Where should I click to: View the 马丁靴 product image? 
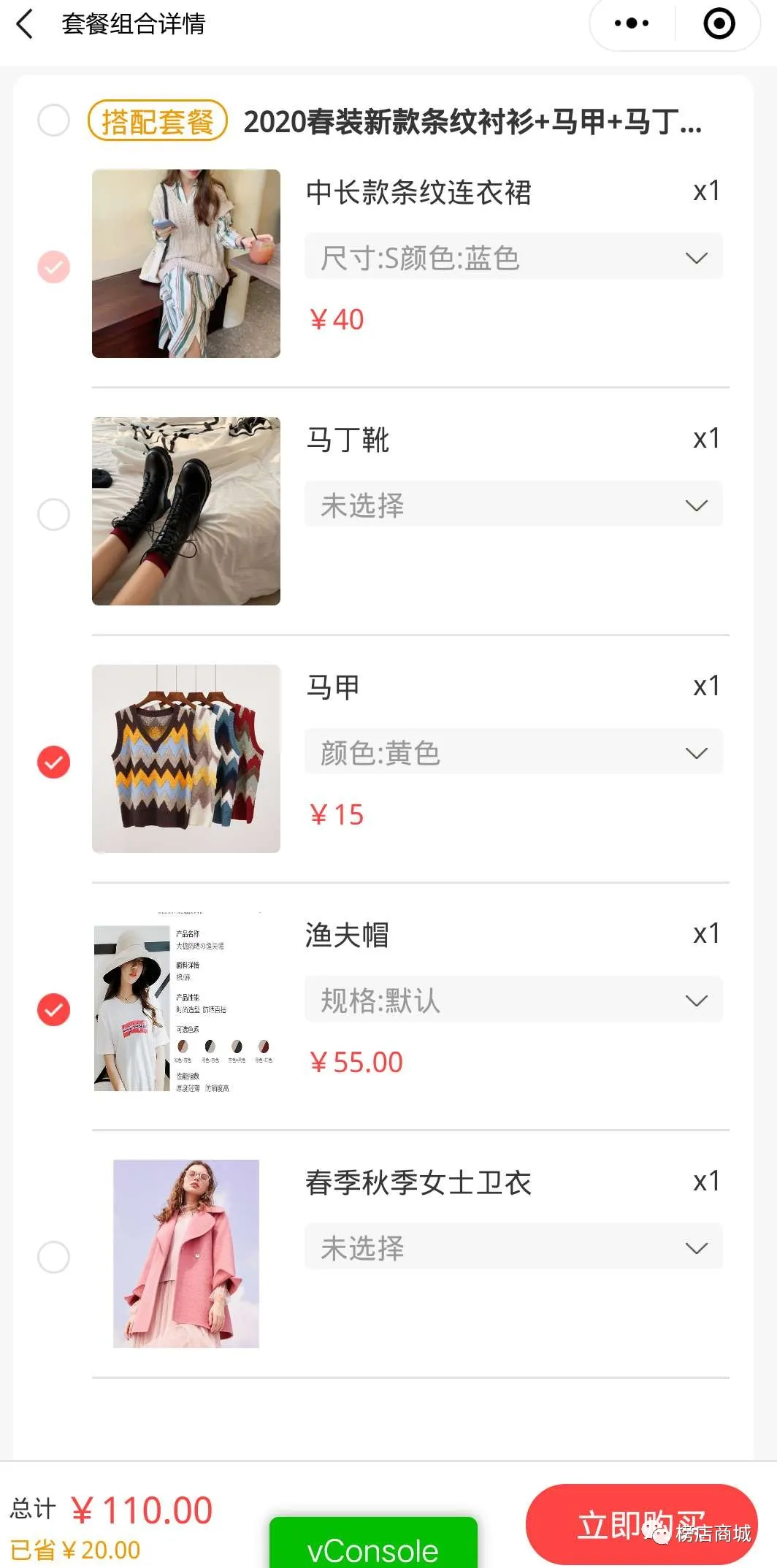186,511
